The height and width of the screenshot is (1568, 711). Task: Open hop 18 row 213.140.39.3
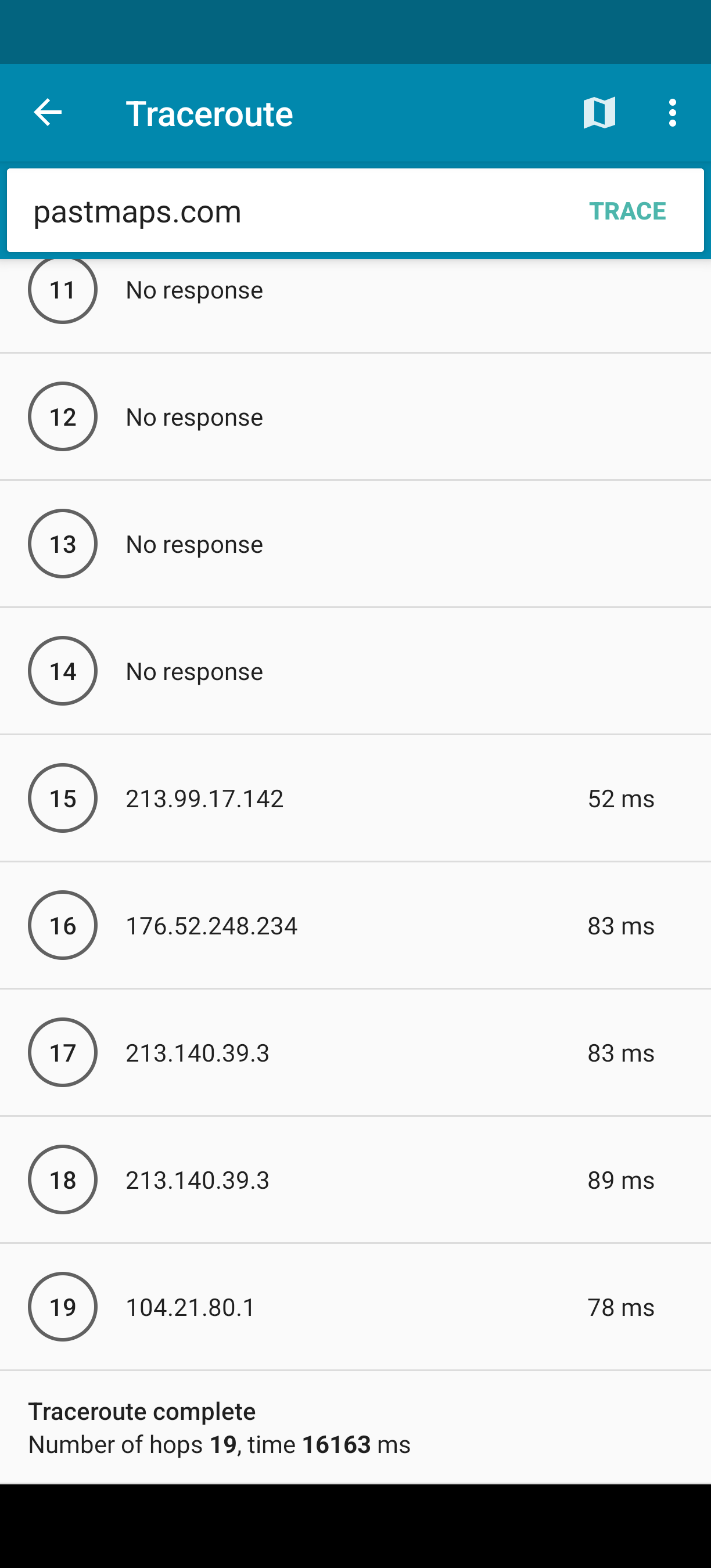355,1179
